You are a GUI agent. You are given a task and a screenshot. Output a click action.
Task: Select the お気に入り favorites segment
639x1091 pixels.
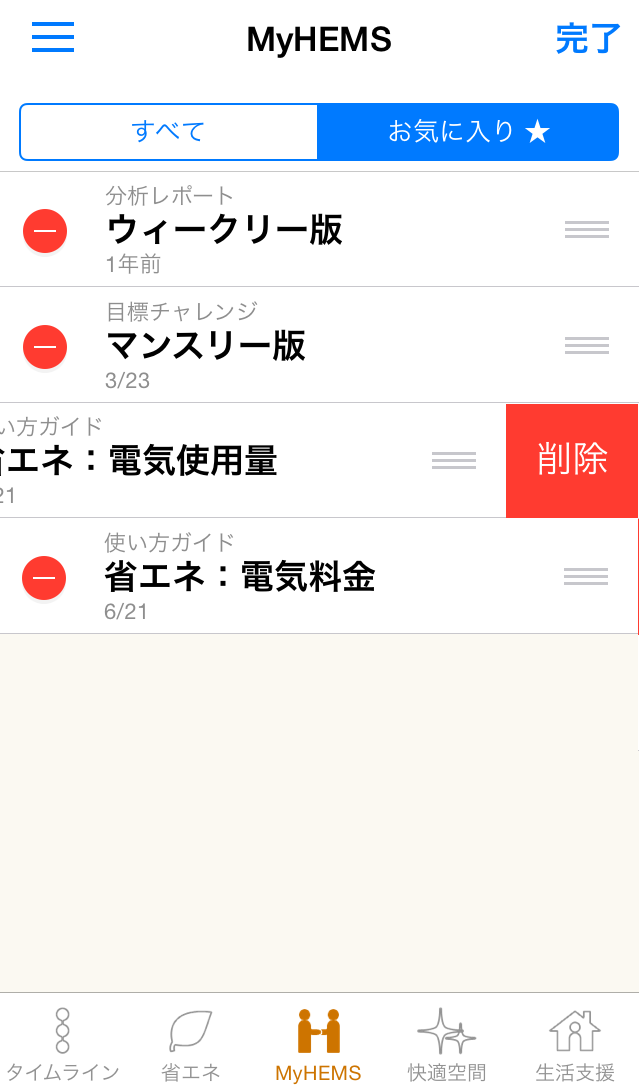[x=468, y=131]
